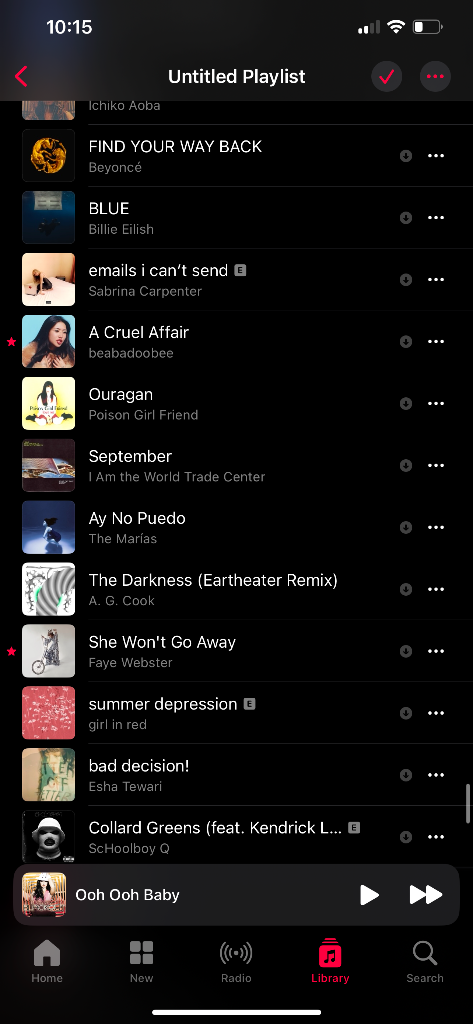Viewport: 473px width, 1024px height.
Task: Switch to the Search tab
Action: pyautogui.click(x=425, y=961)
